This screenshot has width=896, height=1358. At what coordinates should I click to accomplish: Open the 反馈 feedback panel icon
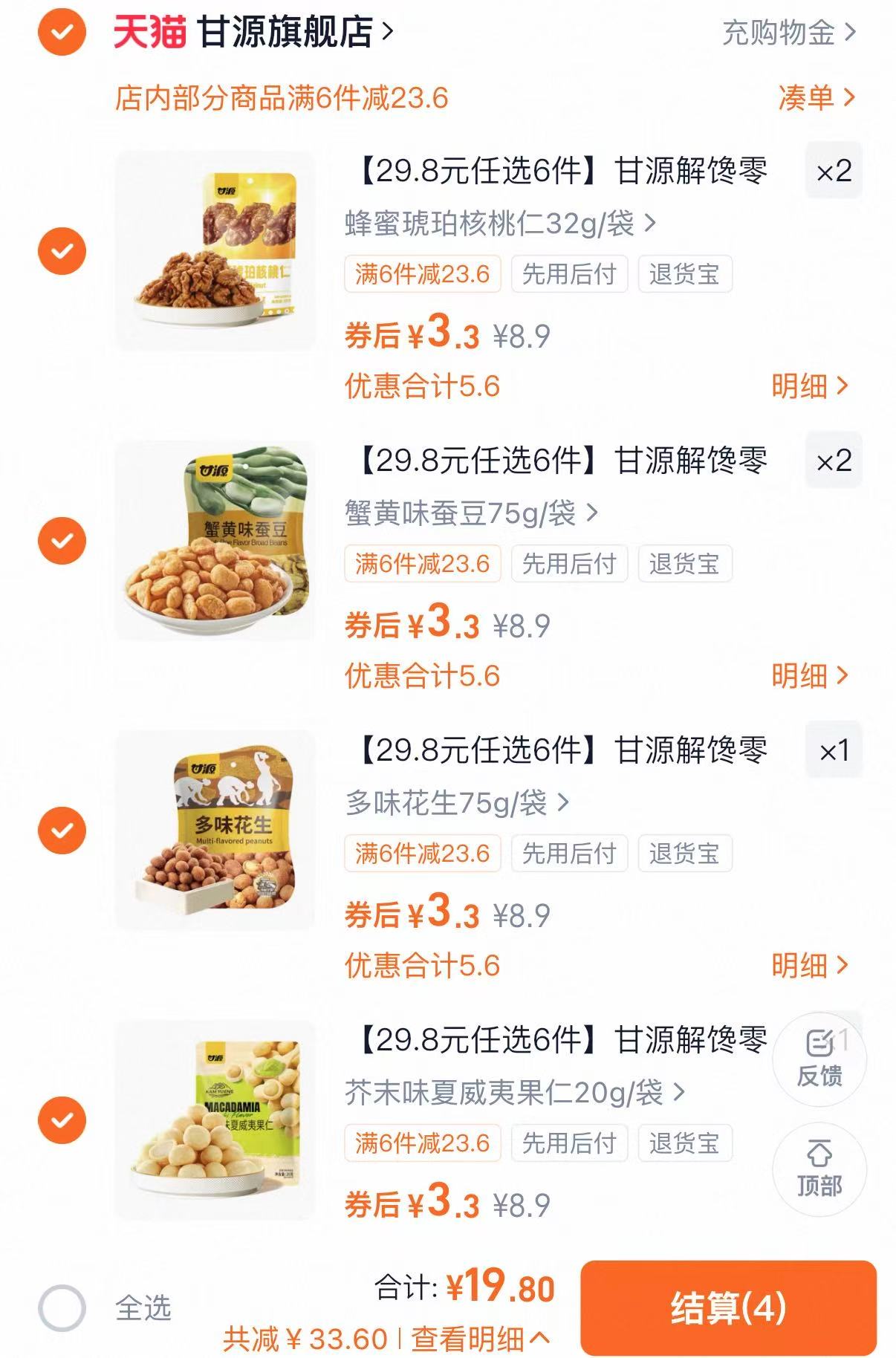tap(819, 1060)
